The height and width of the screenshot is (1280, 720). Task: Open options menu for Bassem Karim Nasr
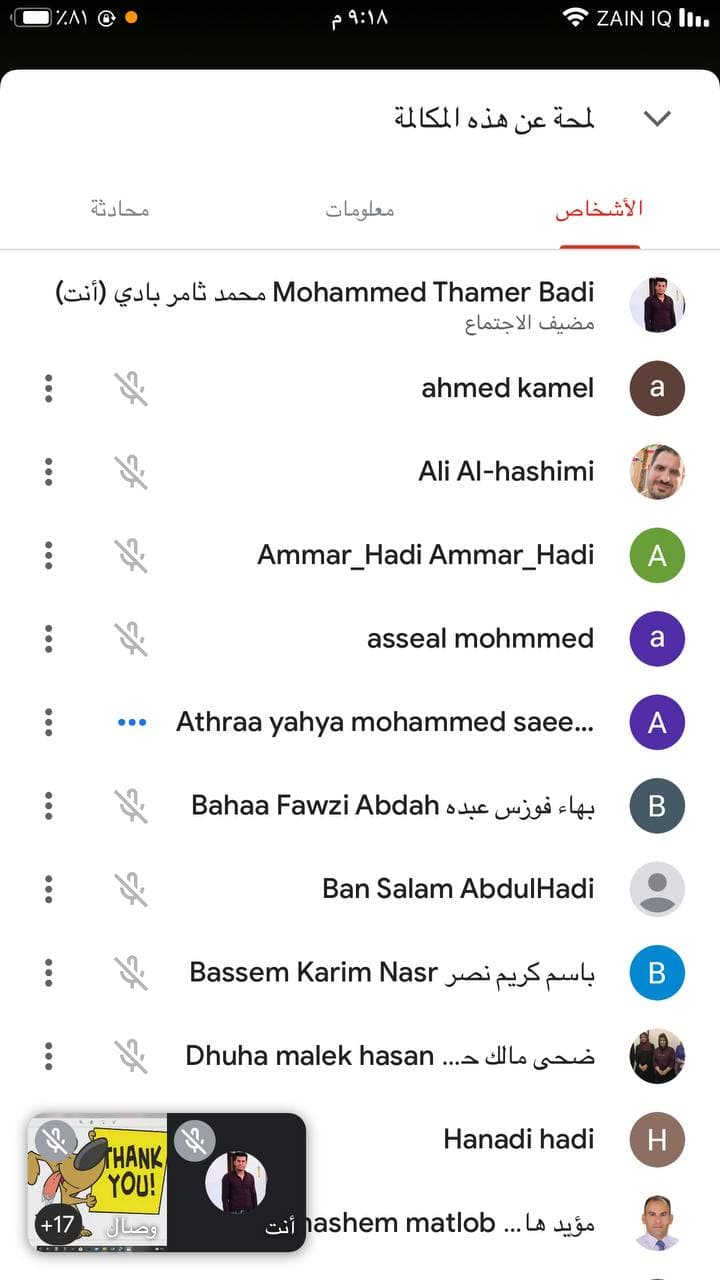[x=48, y=972]
